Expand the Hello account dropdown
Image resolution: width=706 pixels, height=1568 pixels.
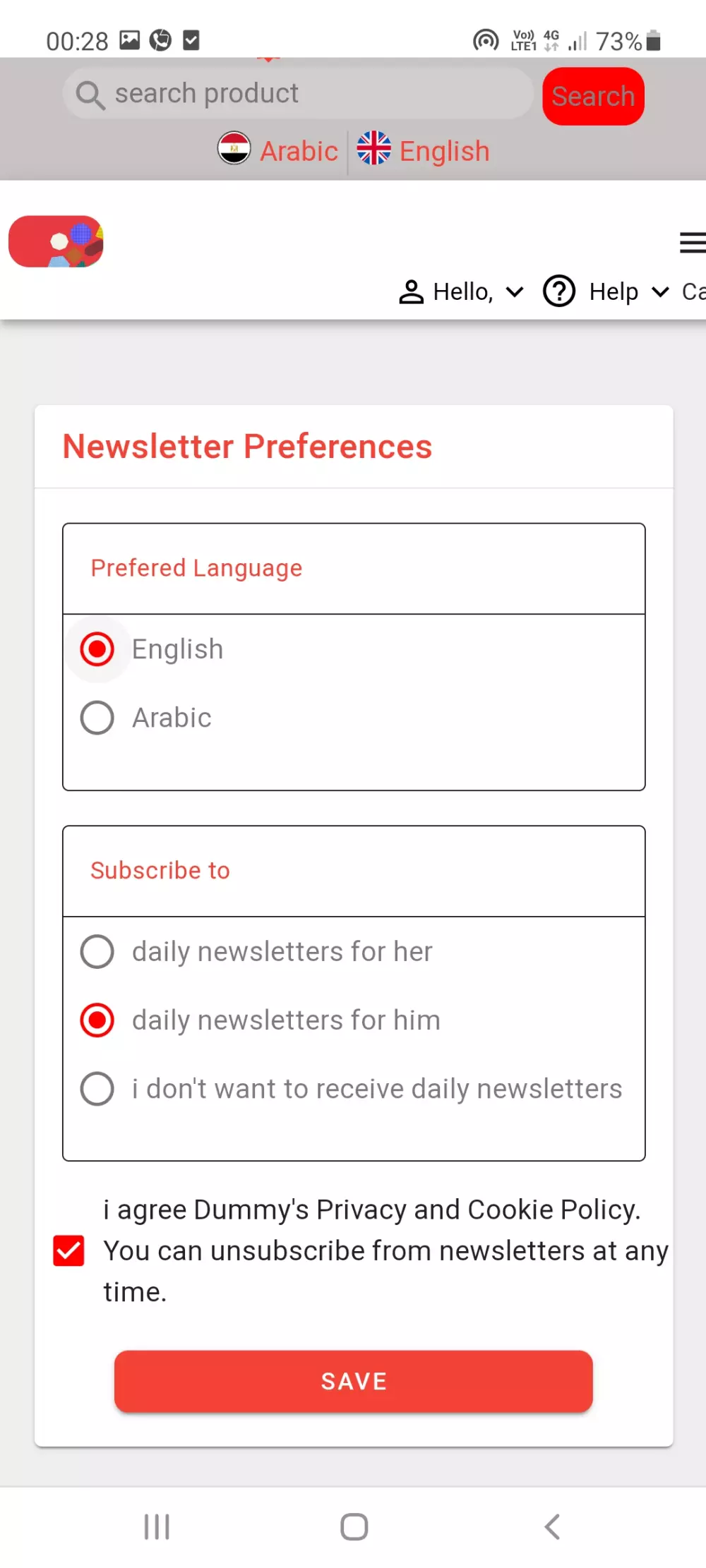pos(462,291)
